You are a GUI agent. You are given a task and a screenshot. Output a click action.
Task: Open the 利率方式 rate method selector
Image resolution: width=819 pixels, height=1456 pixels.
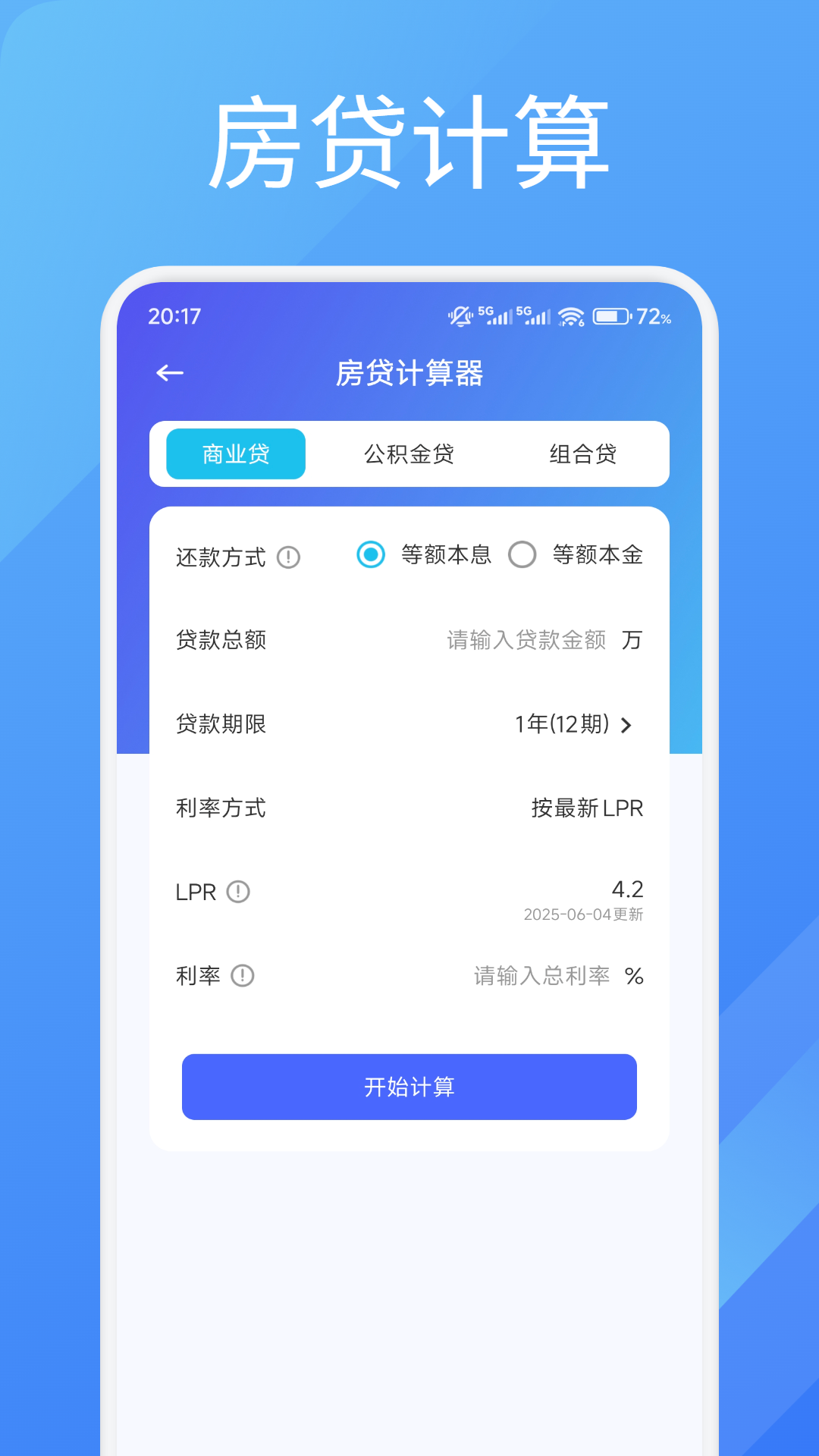588,808
